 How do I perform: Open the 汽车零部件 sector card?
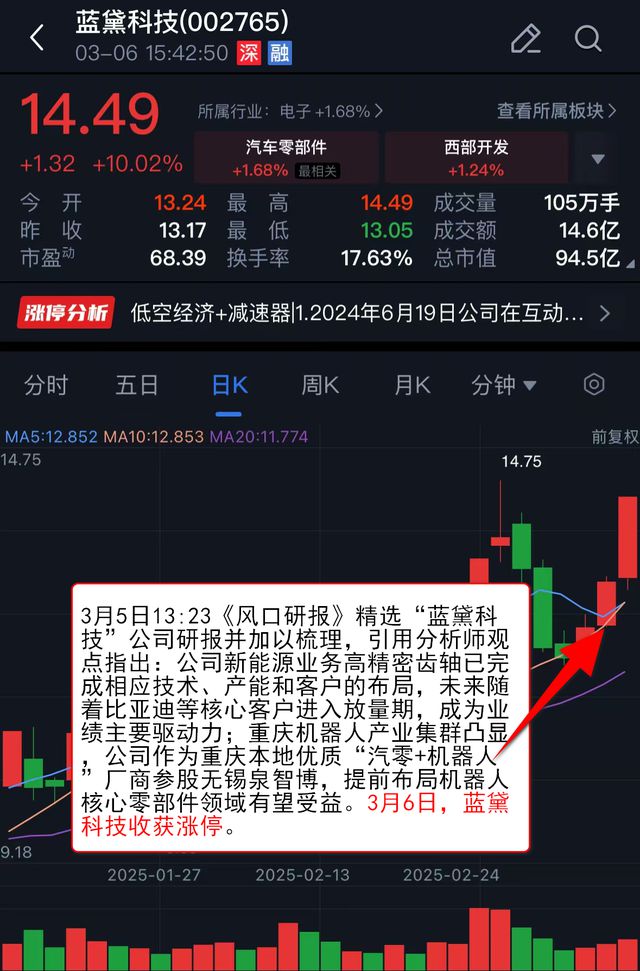click(286, 157)
